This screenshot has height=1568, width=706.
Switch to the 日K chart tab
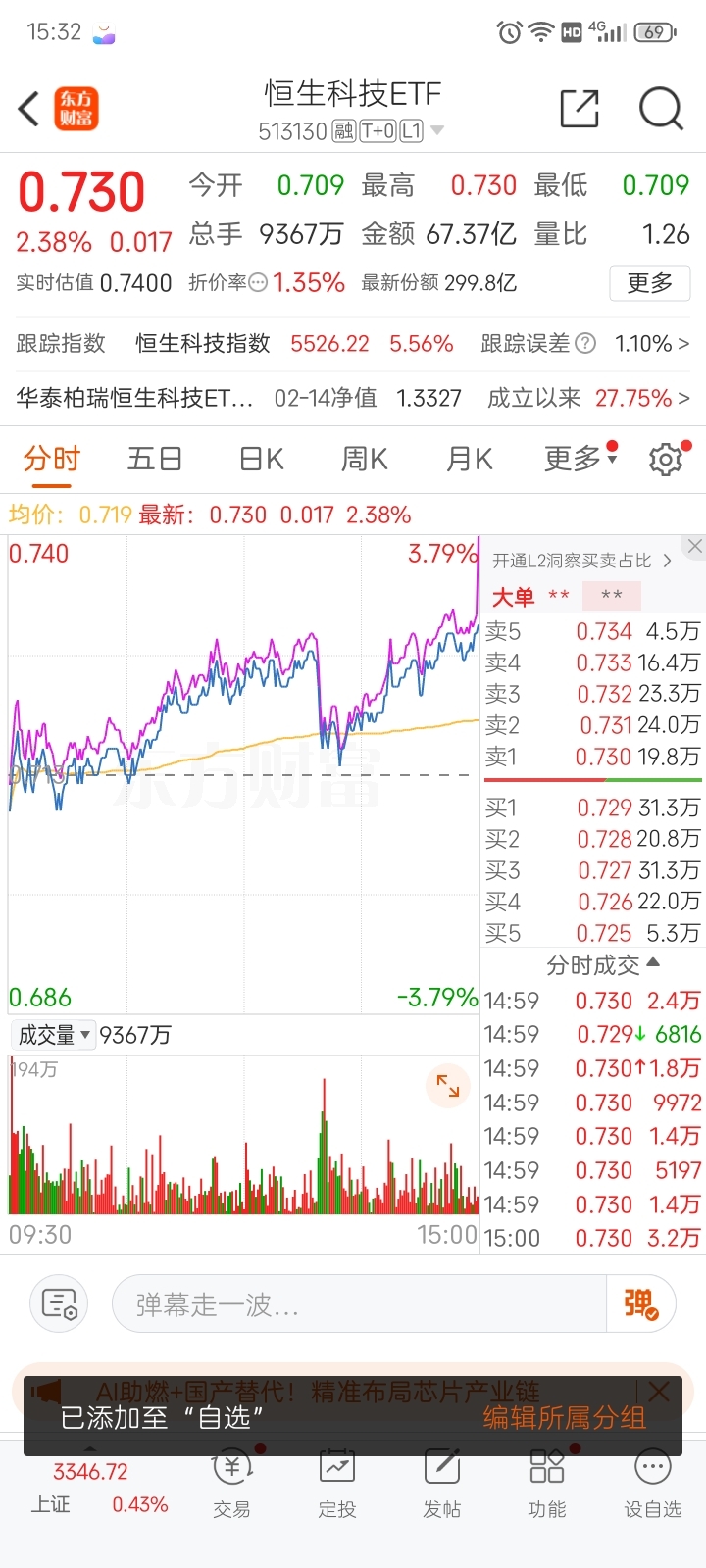click(259, 459)
